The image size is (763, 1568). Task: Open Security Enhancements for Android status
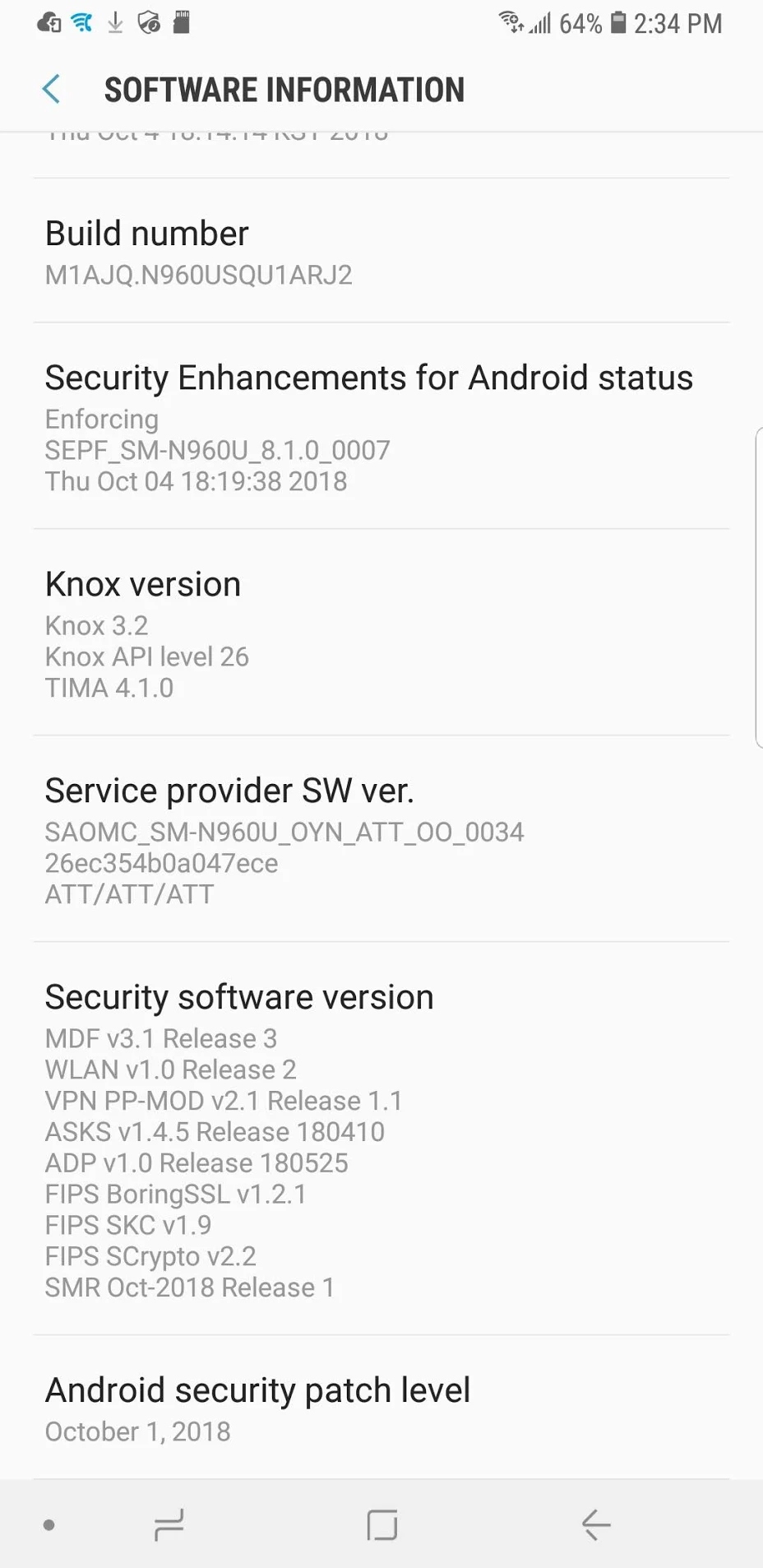click(x=381, y=426)
